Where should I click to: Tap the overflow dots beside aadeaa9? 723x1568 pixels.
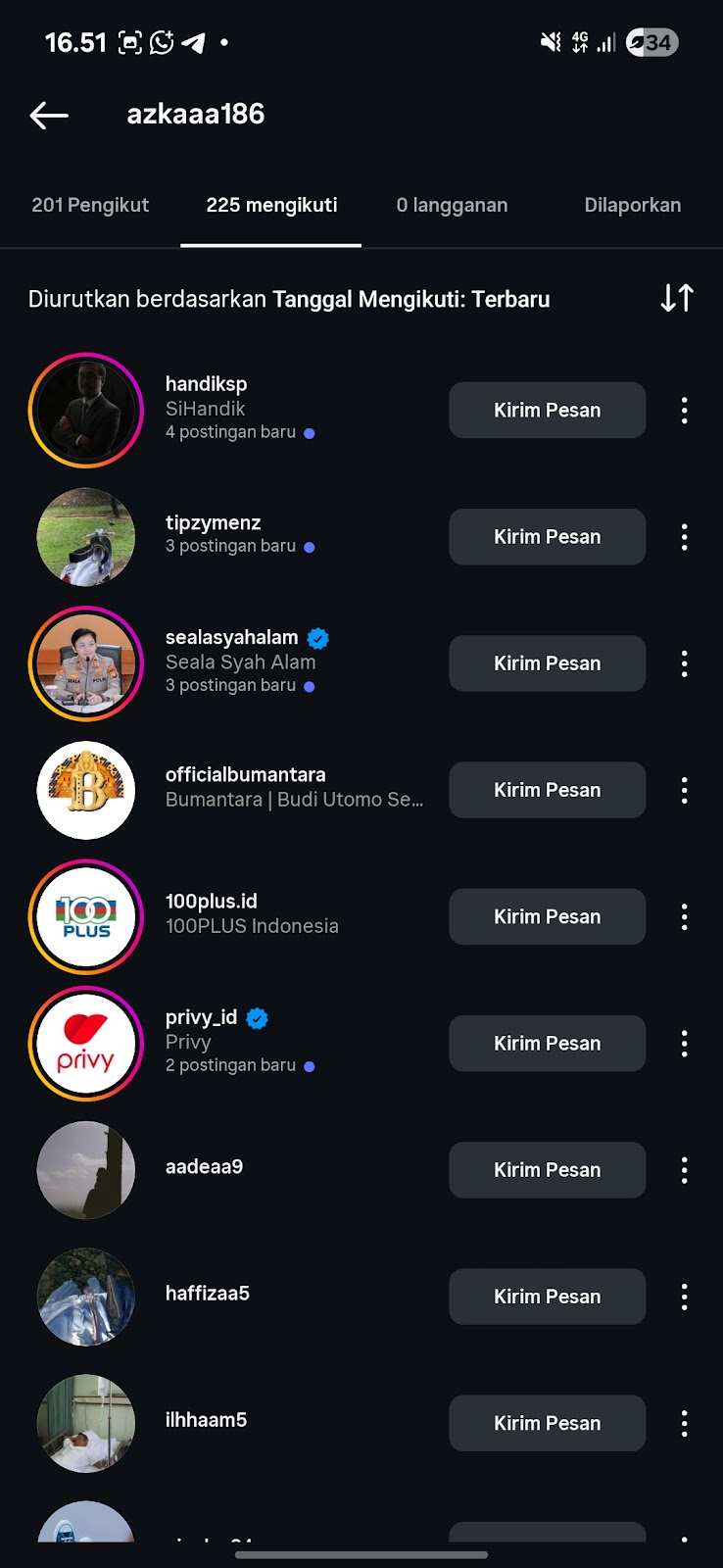684,1170
